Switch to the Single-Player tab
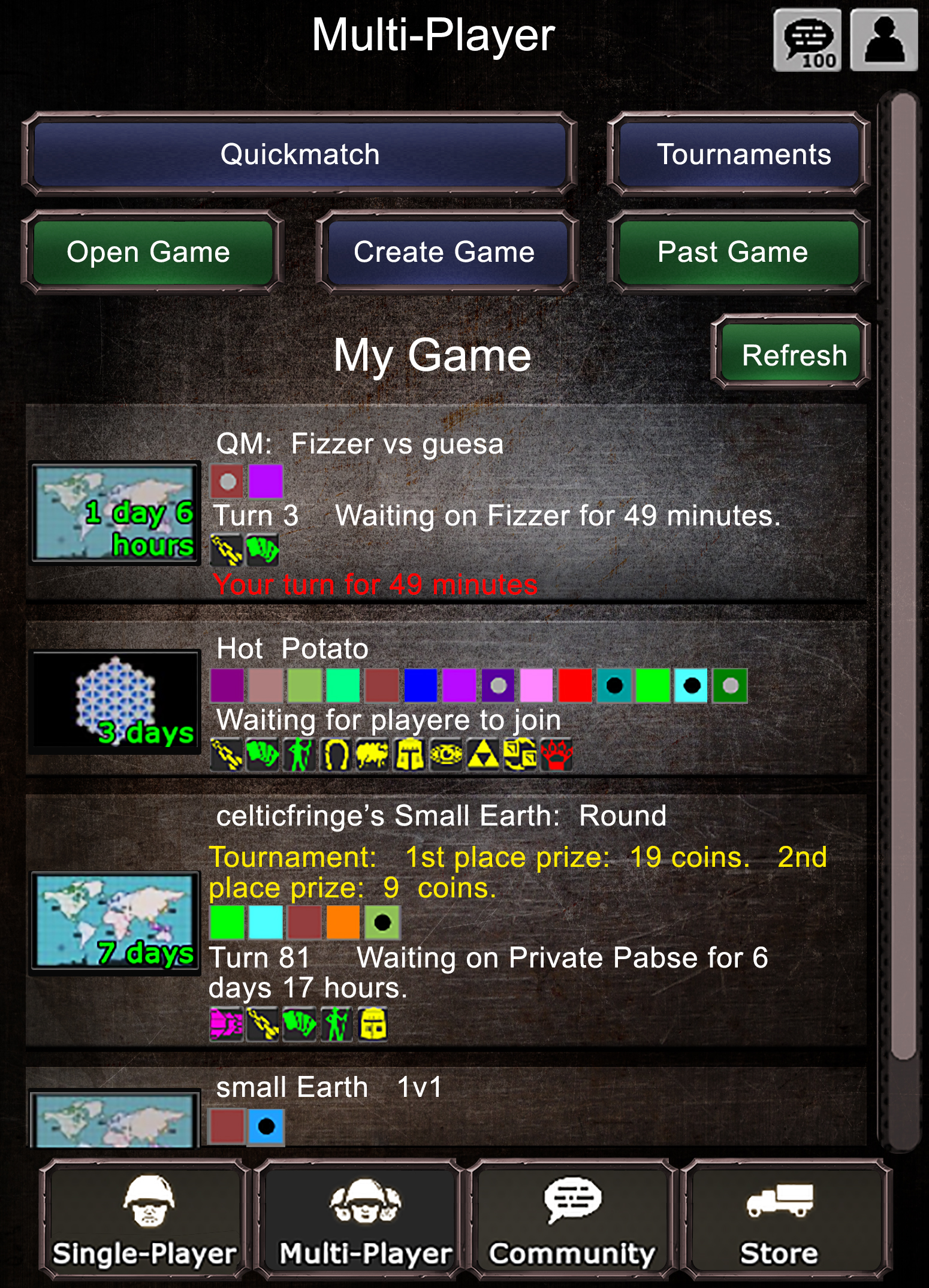 coord(144,1220)
